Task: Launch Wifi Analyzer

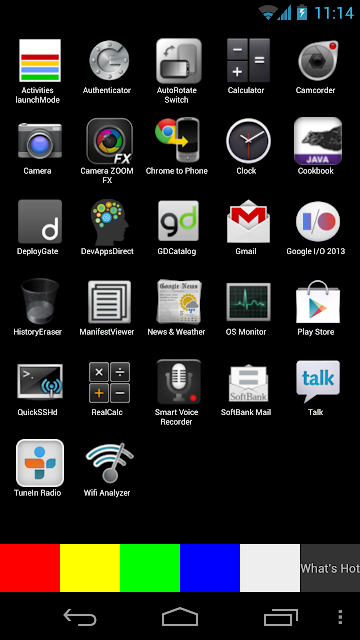Action: [107, 469]
